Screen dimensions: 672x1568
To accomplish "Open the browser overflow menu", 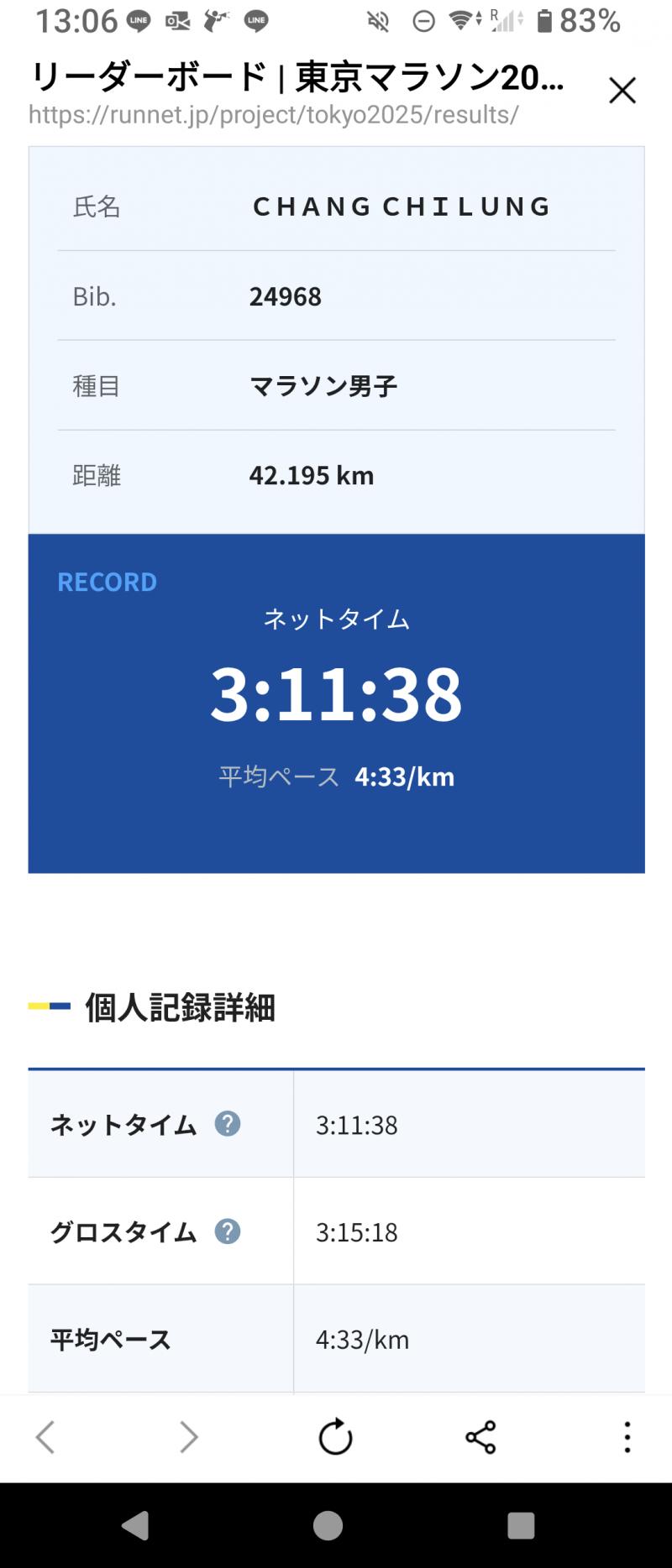I will 627,1437.
